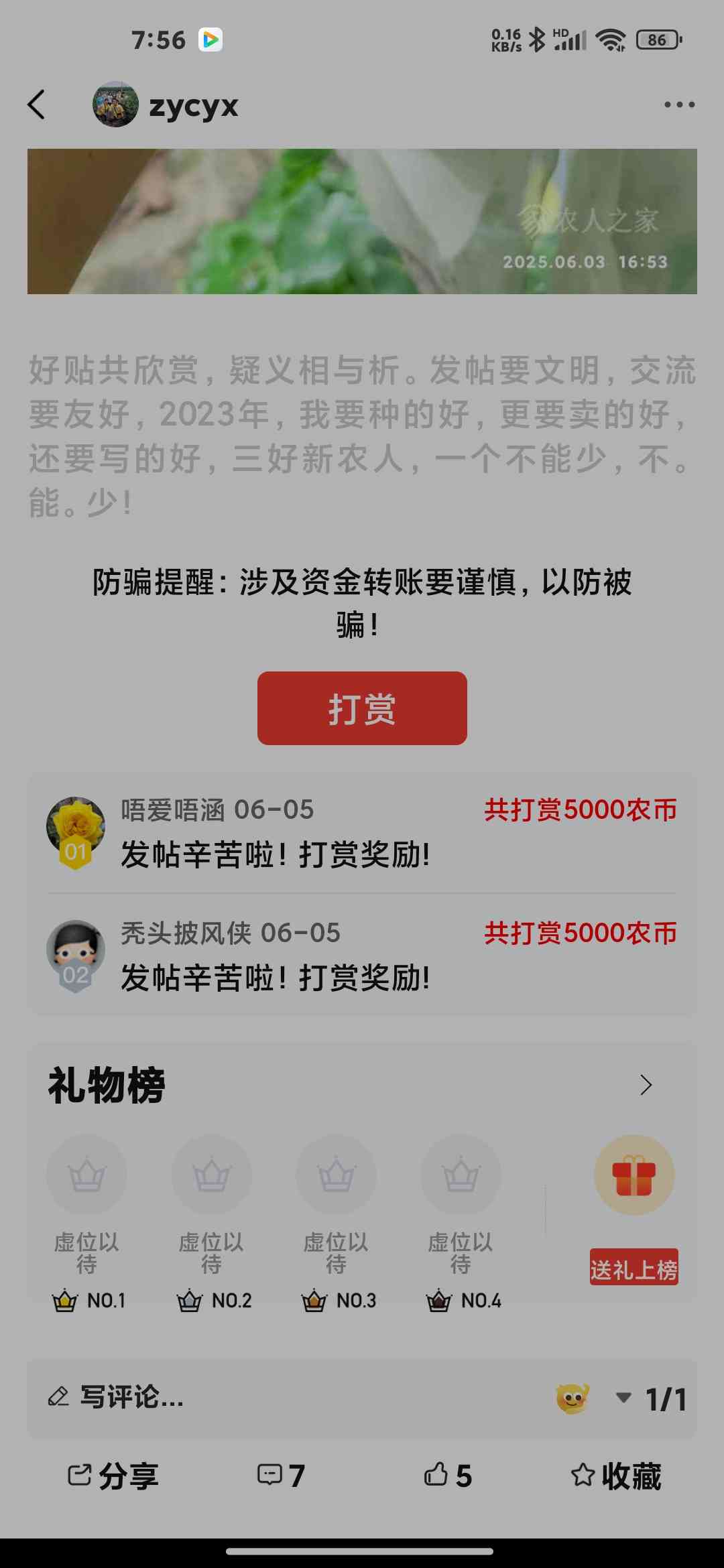Tap the red 打赏 button
The width and height of the screenshot is (724, 1568).
point(362,708)
